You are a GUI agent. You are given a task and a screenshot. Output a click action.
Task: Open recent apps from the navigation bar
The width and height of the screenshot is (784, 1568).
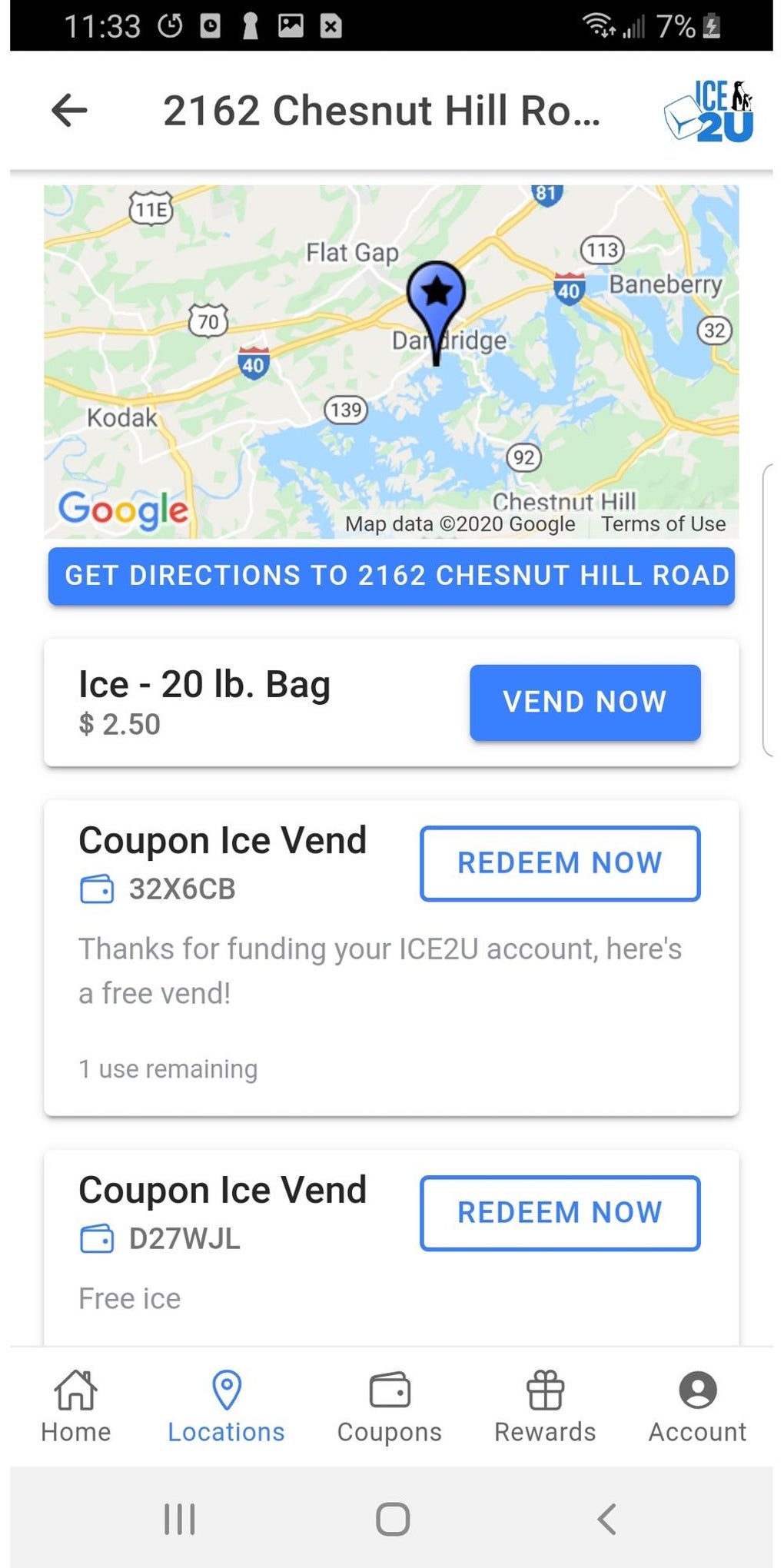point(180,1519)
